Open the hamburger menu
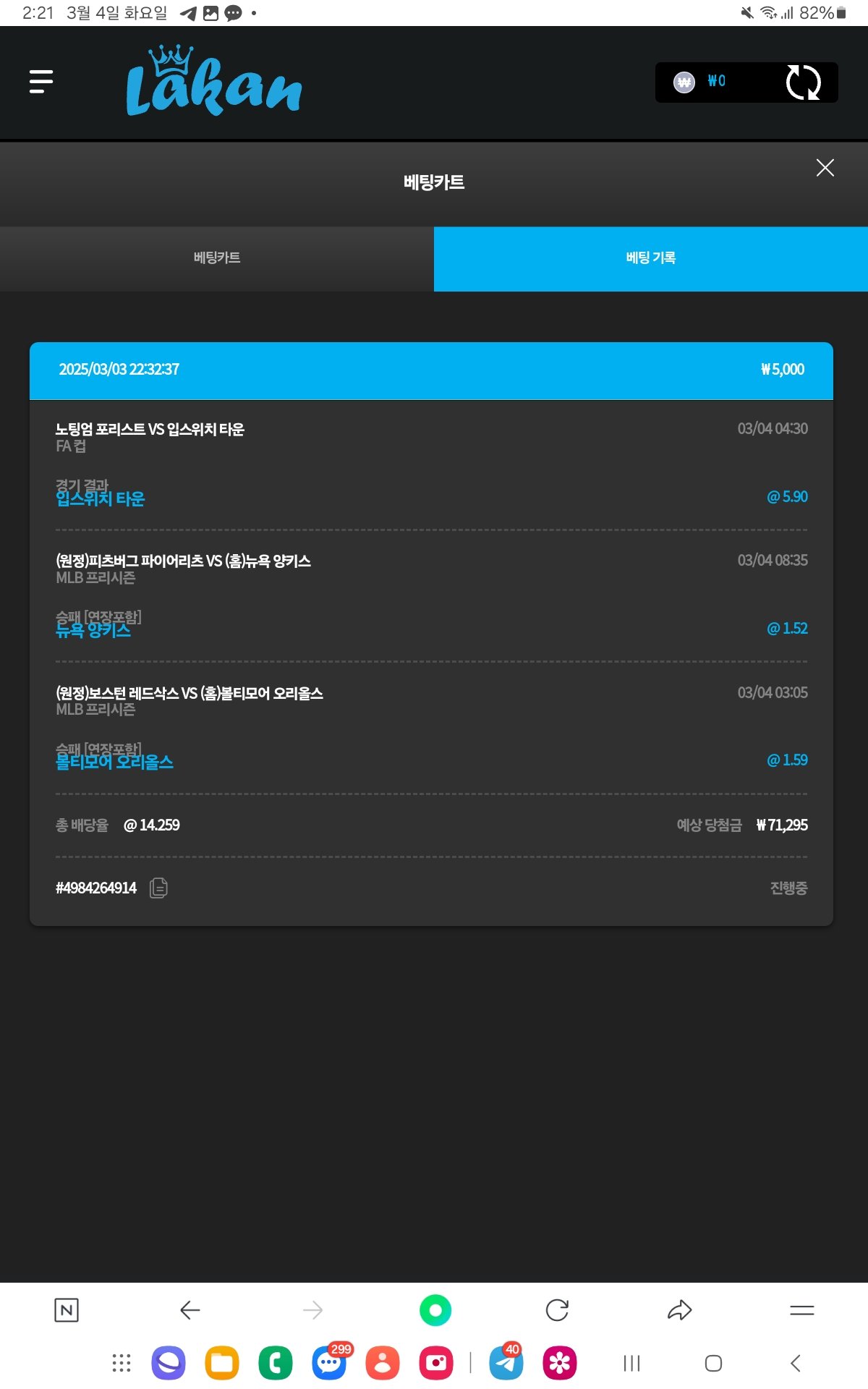Viewport: 868px width, 1389px height. 41,82
